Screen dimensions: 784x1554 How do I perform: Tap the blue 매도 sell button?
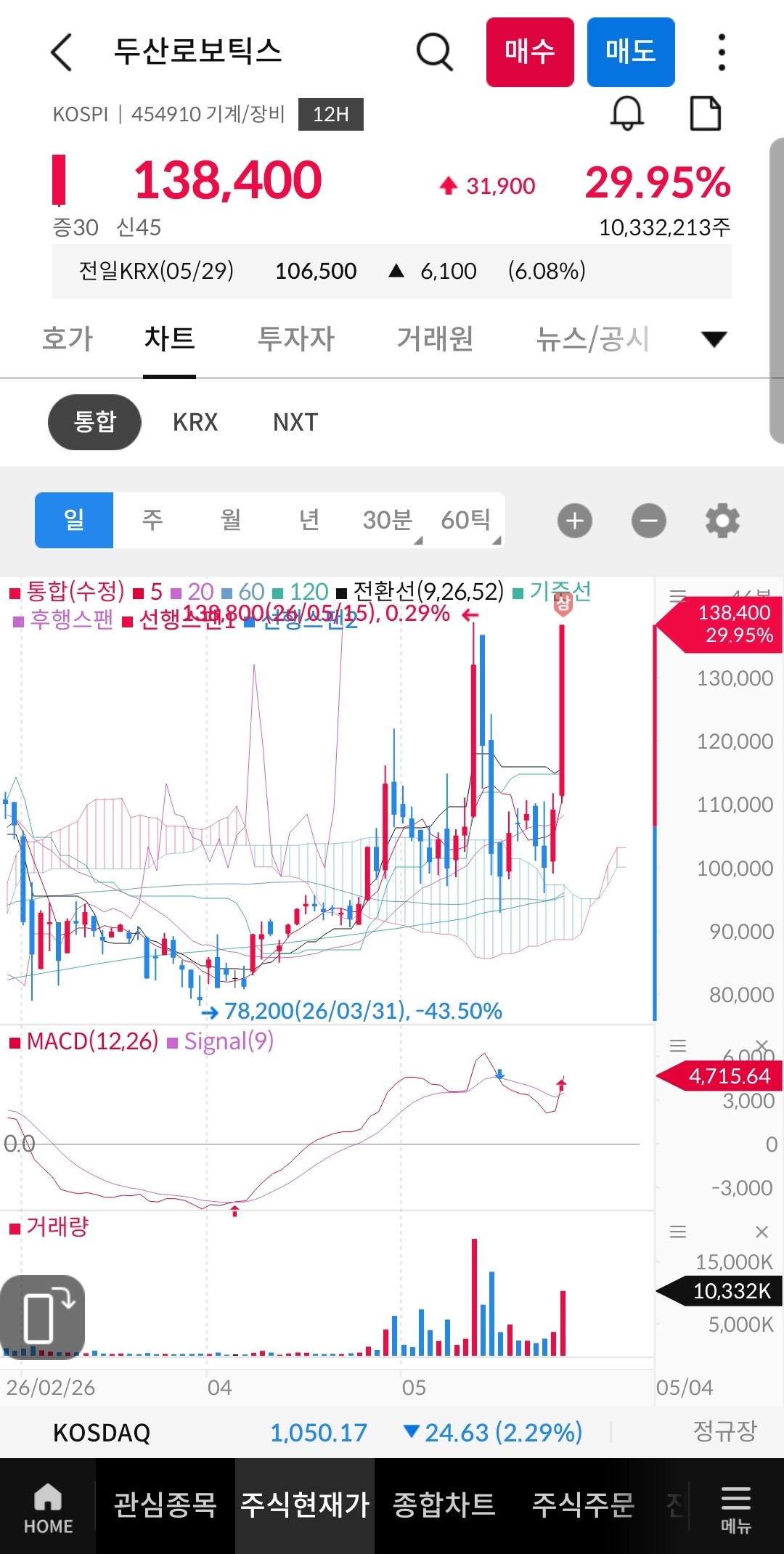[x=631, y=52]
